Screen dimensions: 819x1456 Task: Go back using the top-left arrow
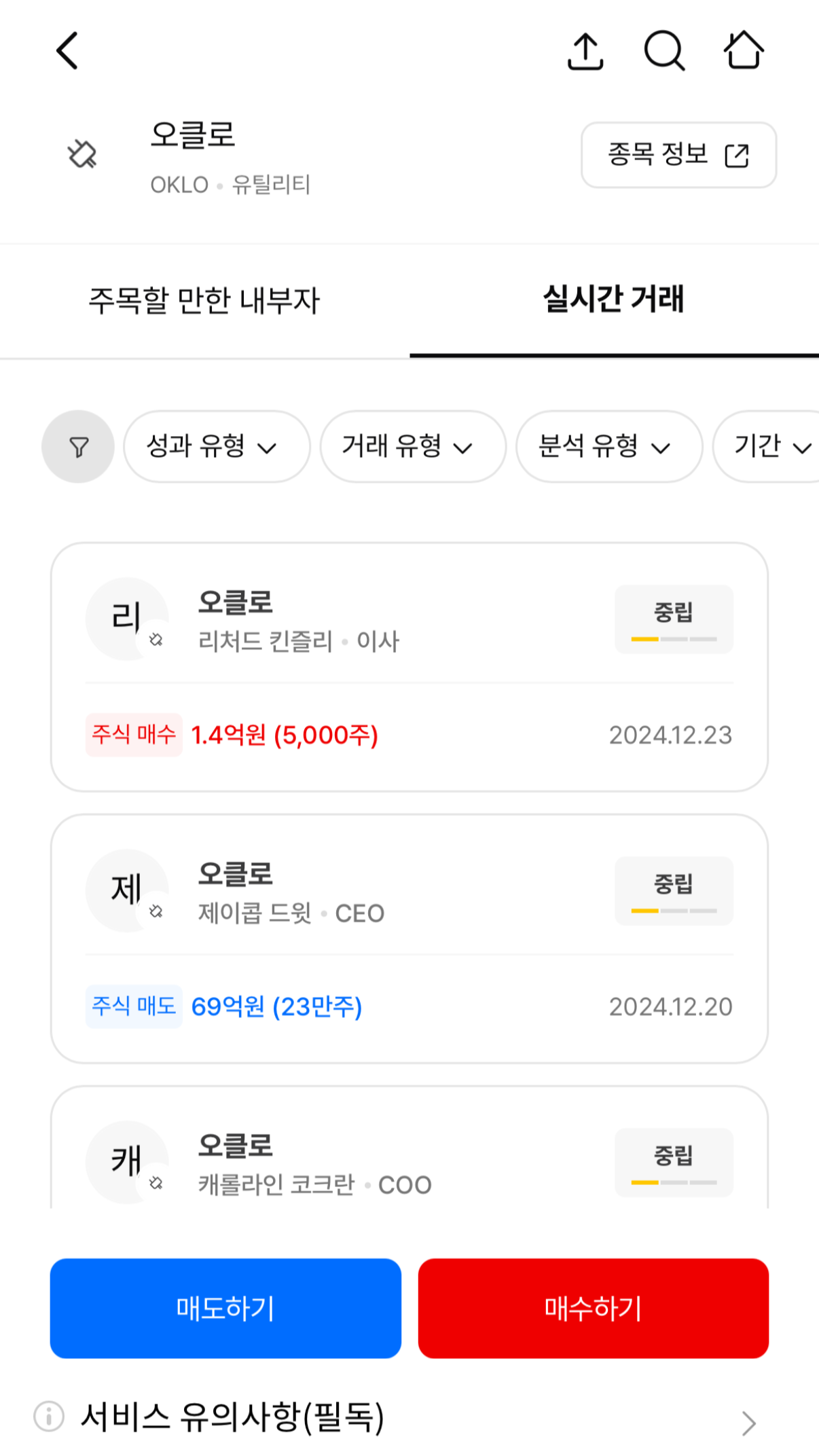tap(67, 51)
